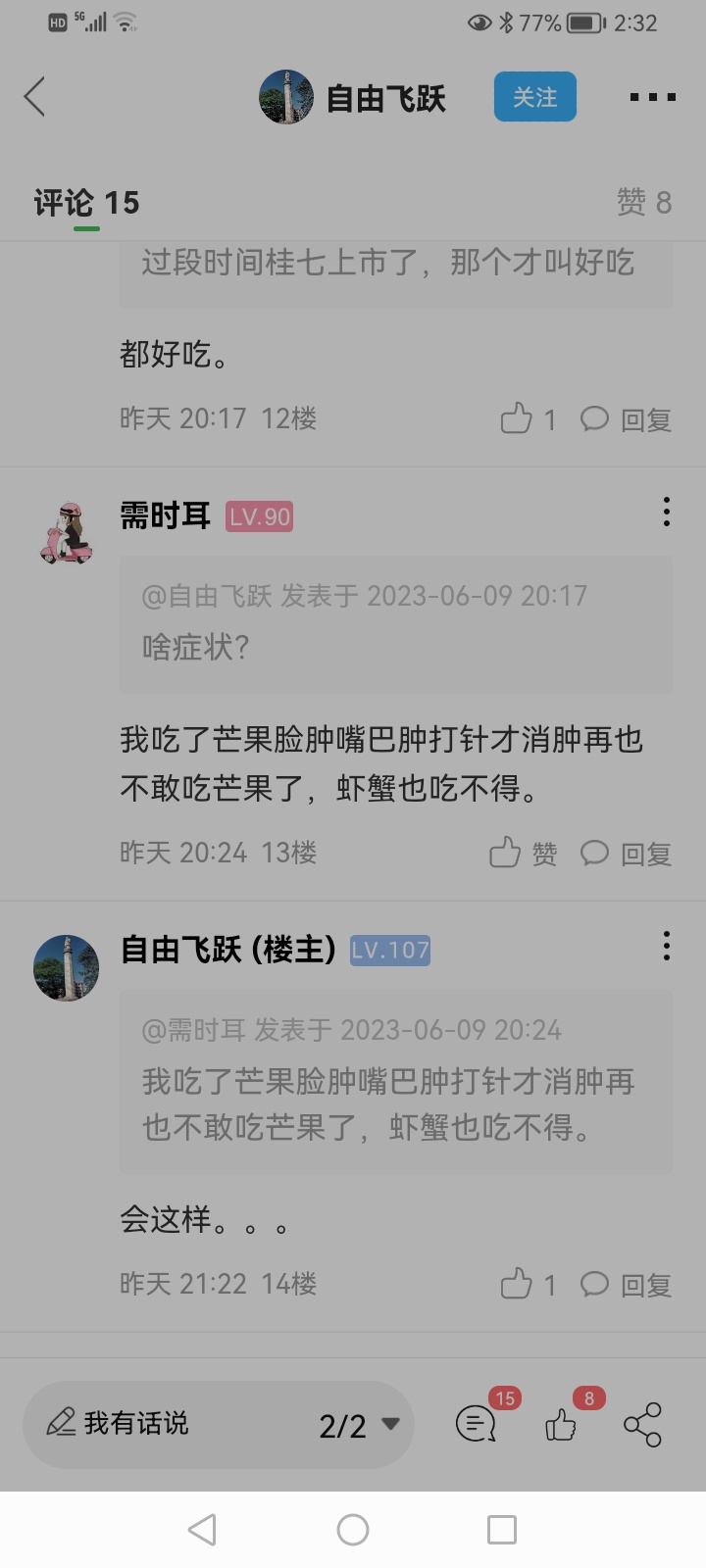Open options menu for 需时耳's comment
706x1568 pixels.
point(667,512)
